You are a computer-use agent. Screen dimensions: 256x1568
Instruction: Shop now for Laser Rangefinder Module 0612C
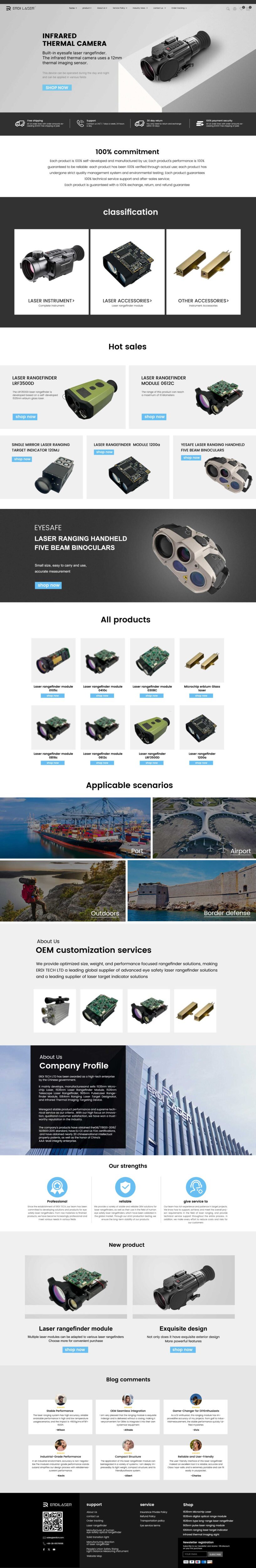pyautogui.click(x=154, y=417)
